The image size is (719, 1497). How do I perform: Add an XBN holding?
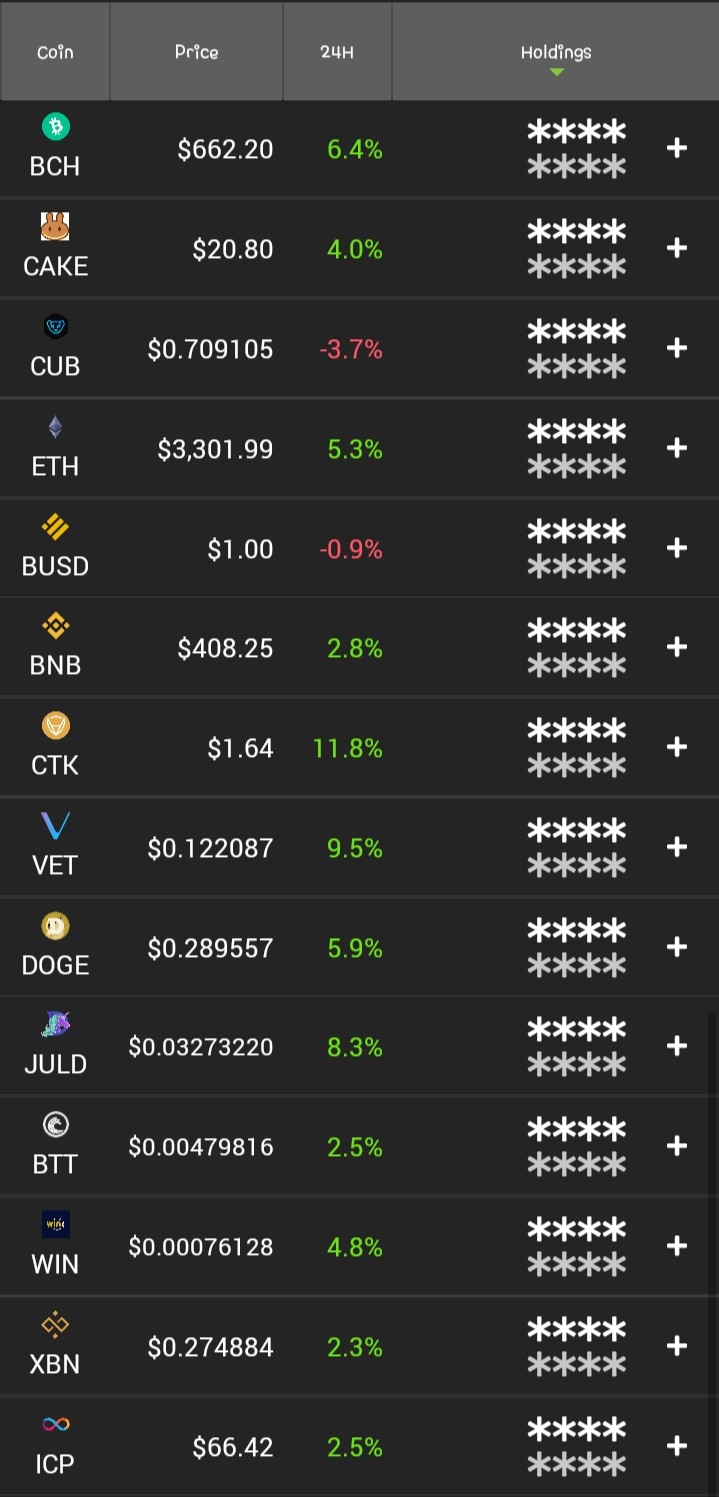[677, 1346]
